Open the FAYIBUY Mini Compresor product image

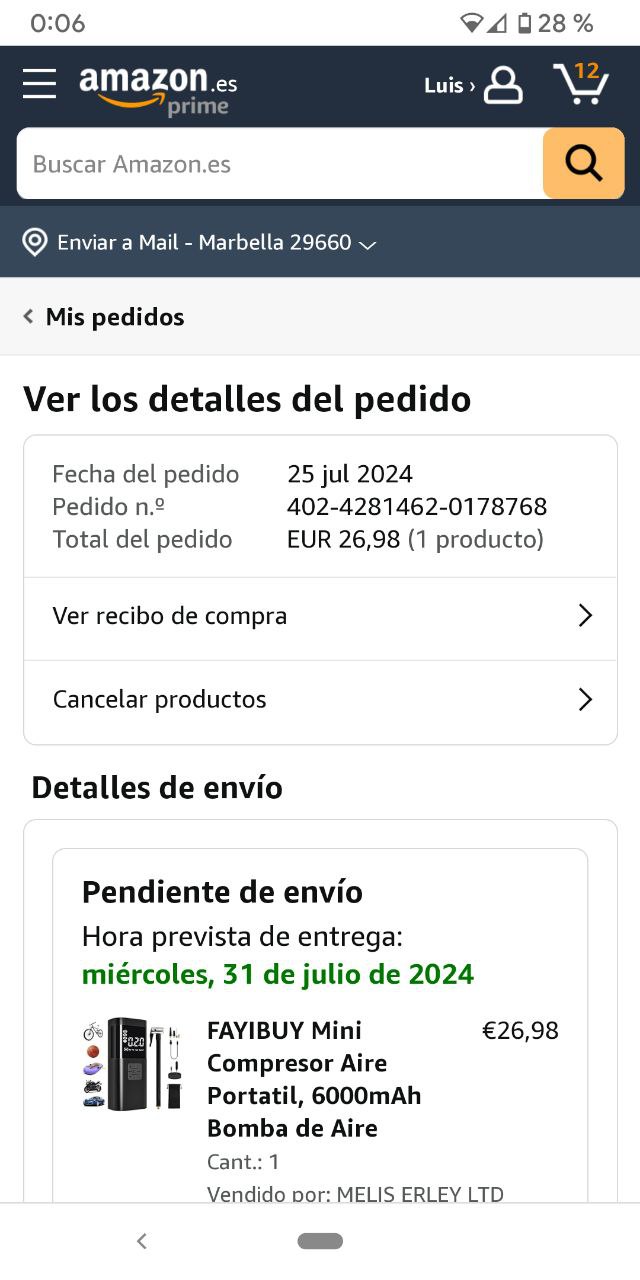click(x=132, y=1064)
